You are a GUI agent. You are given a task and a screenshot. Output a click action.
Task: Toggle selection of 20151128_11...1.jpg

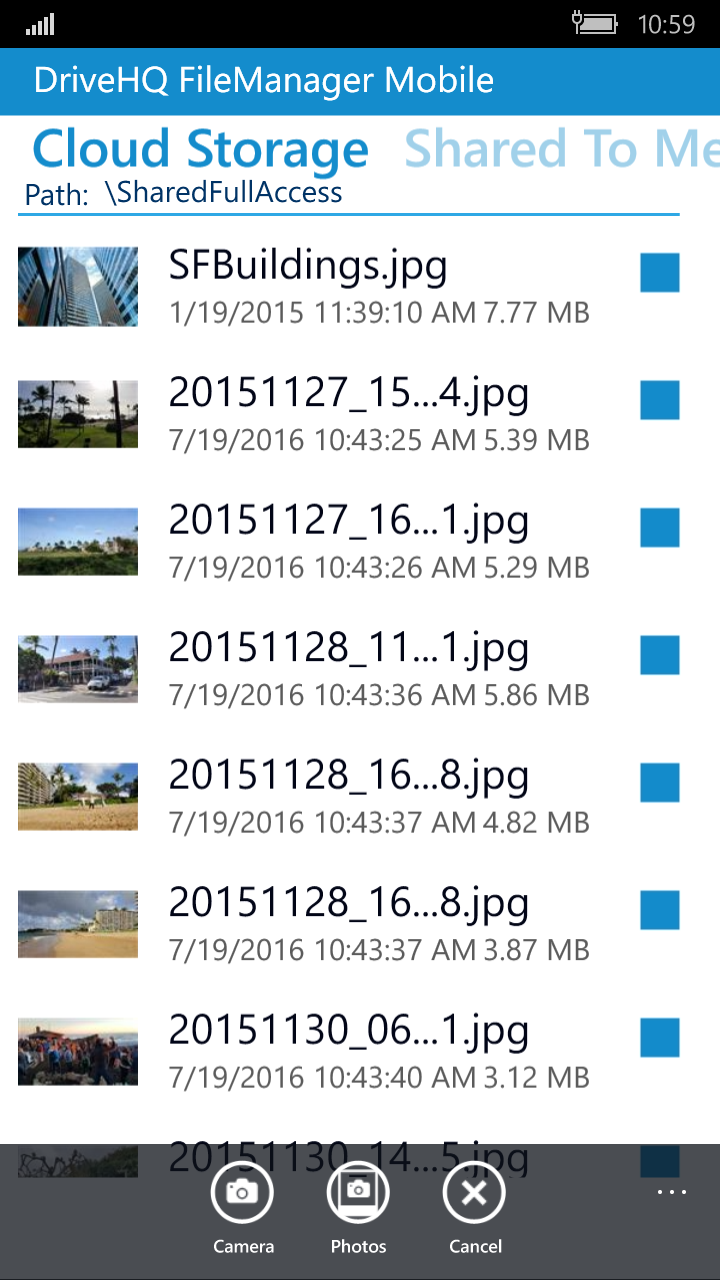pyautogui.click(x=660, y=655)
